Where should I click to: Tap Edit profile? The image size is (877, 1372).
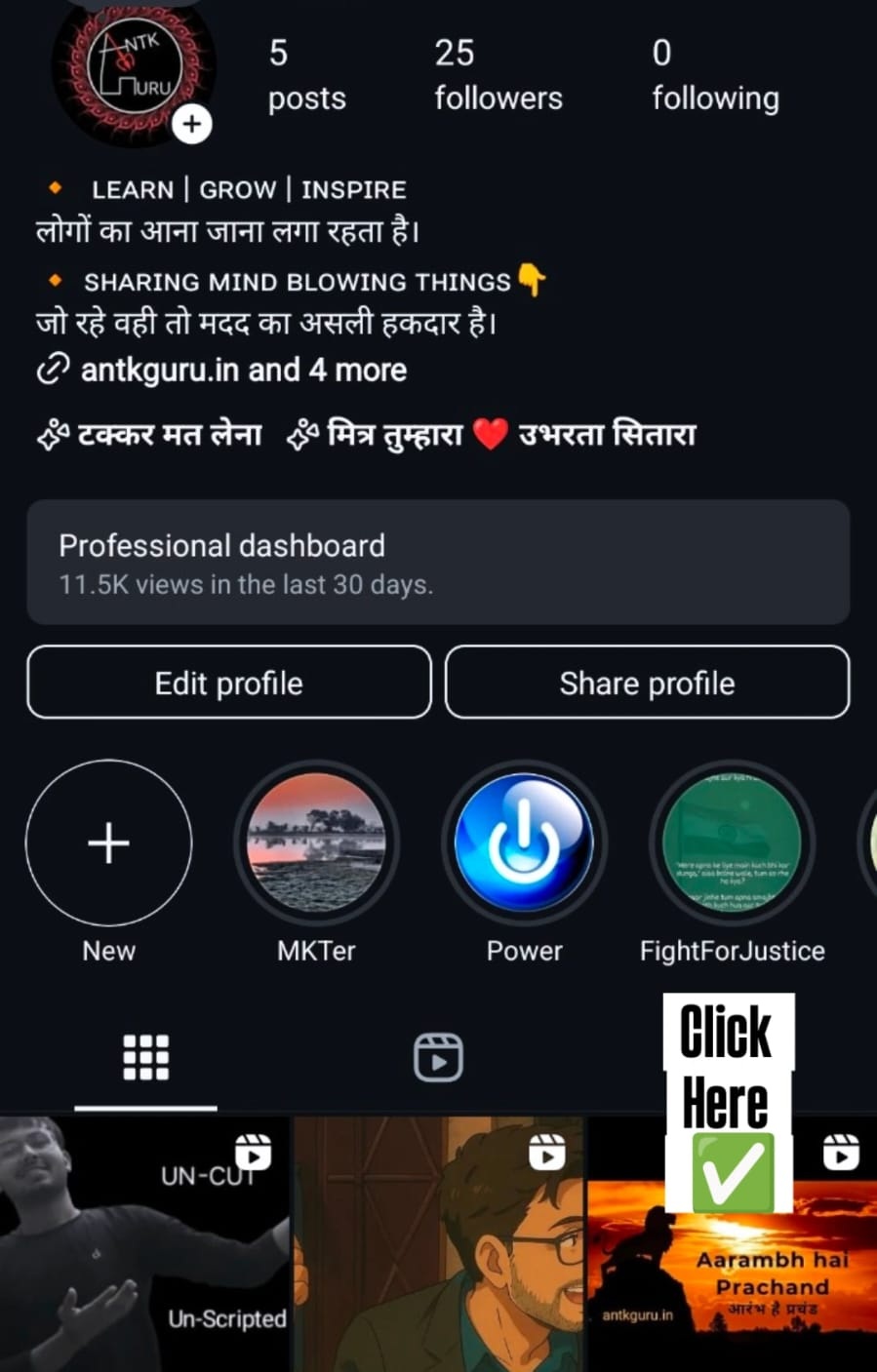click(229, 683)
